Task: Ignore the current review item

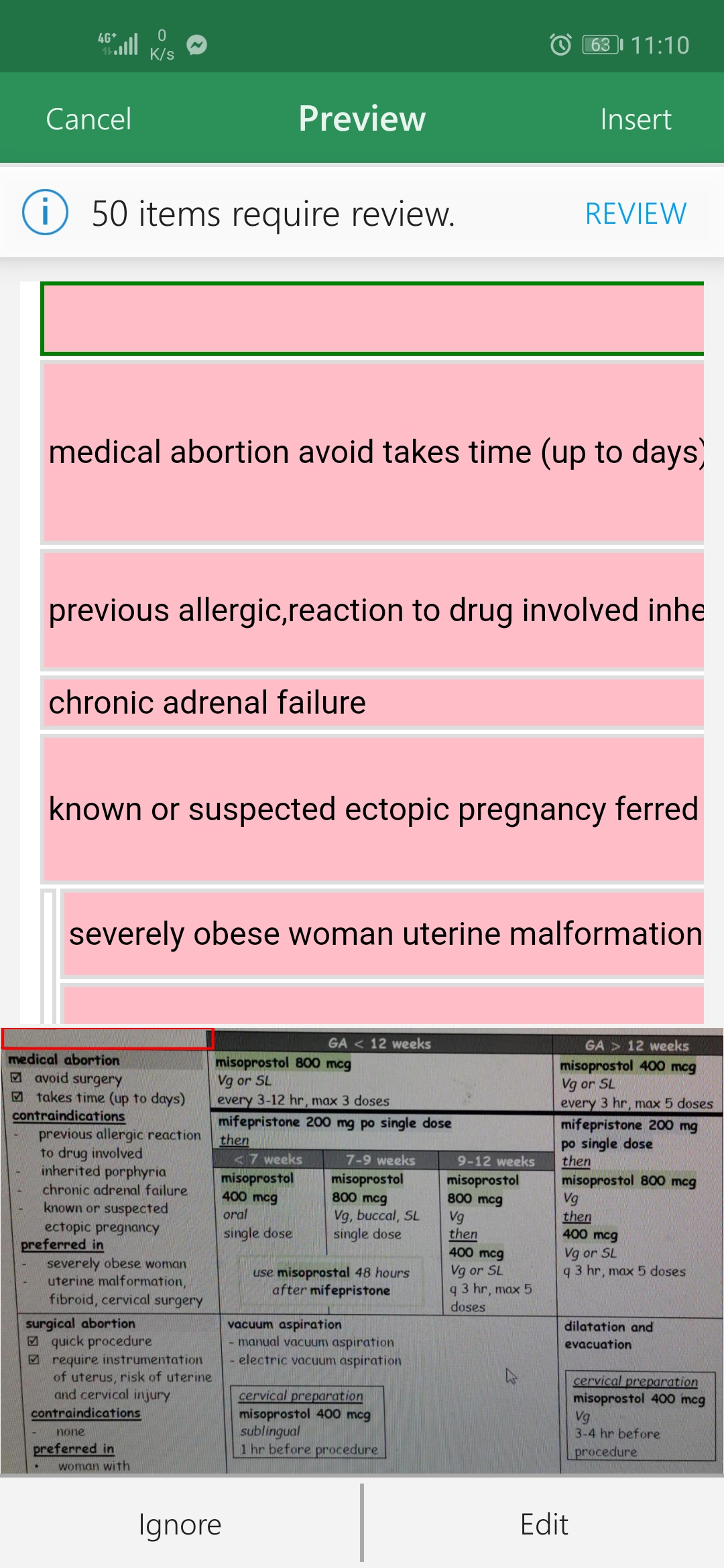Action: click(180, 1524)
